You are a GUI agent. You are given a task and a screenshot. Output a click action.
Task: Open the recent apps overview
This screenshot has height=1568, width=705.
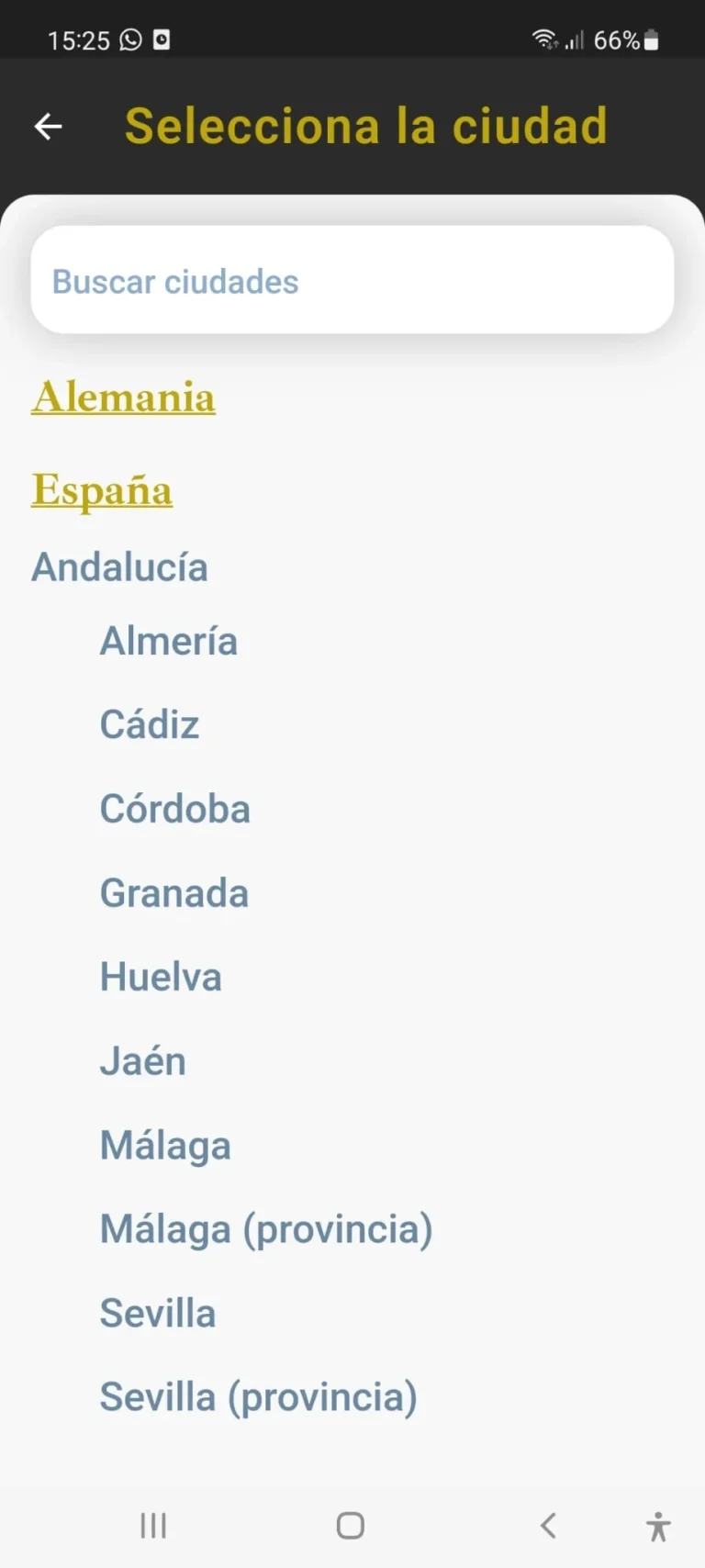153,1526
